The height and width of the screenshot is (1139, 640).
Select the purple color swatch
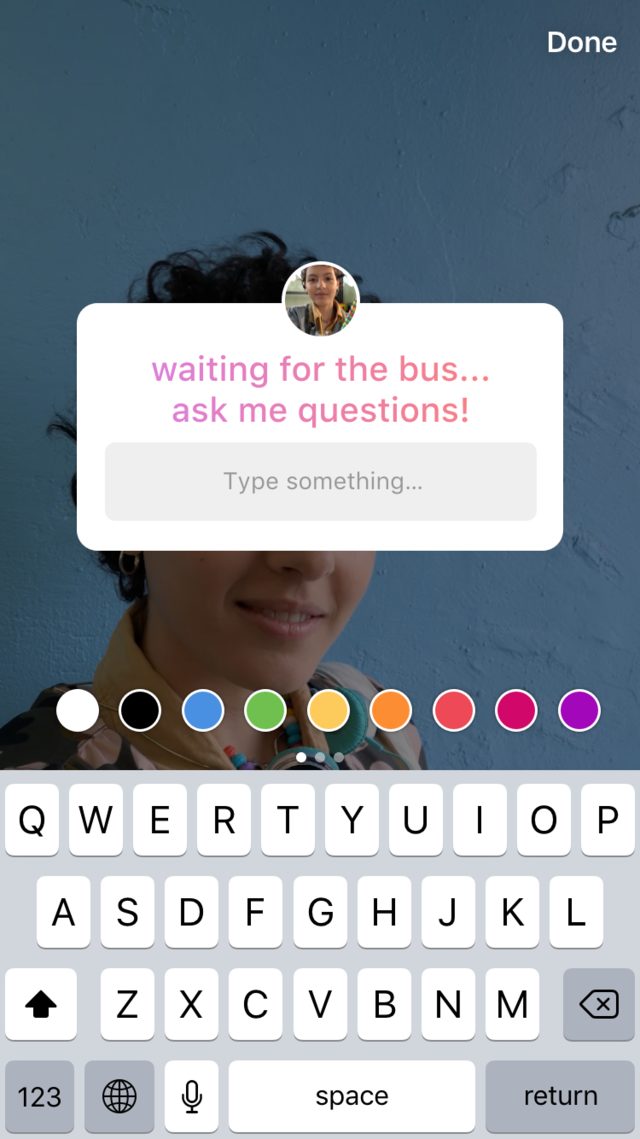click(579, 711)
